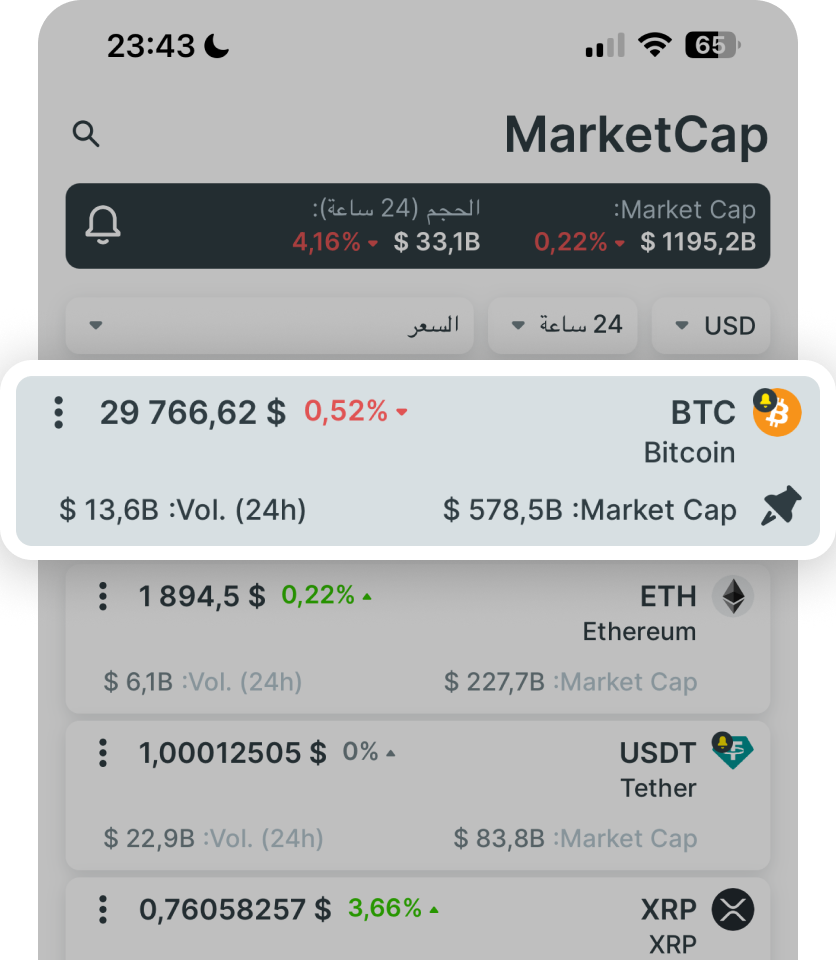This screenshot has width=836, height=960.
Task: Open the Bitcoin card
Action: click(x=418, y=460)
